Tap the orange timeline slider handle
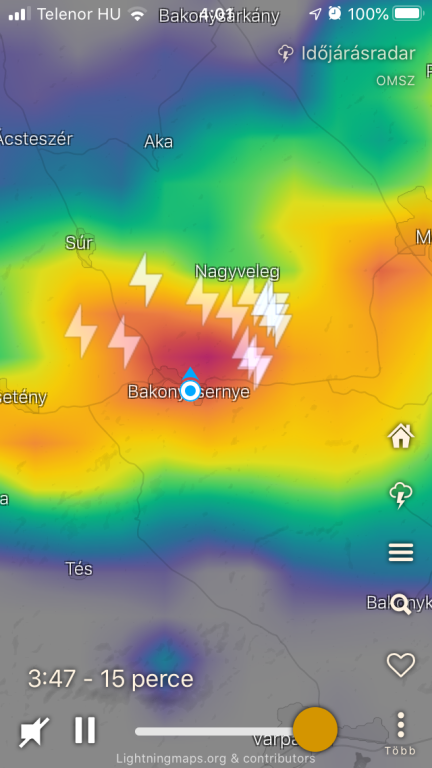This screenshot has height=768, width=432. pyautogui.click(x=315, y=729)
